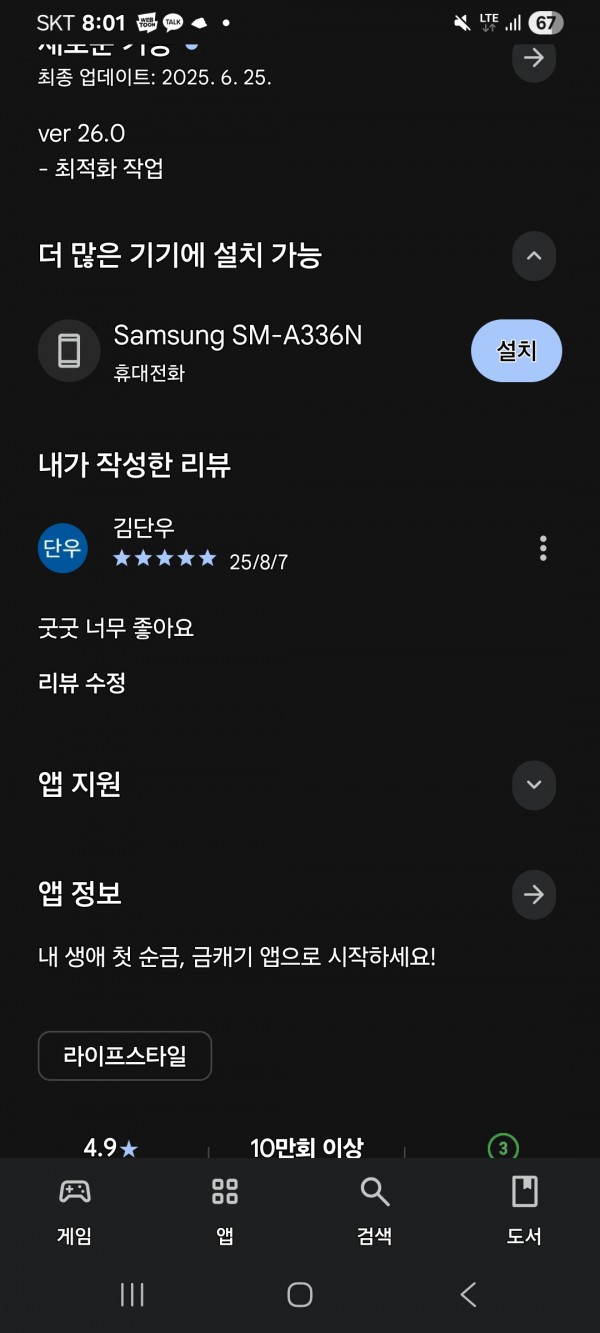Tap 설치 for Samsung SM-A336N
This screenshot has width=600, height=1333.
[x=516, y=351]
